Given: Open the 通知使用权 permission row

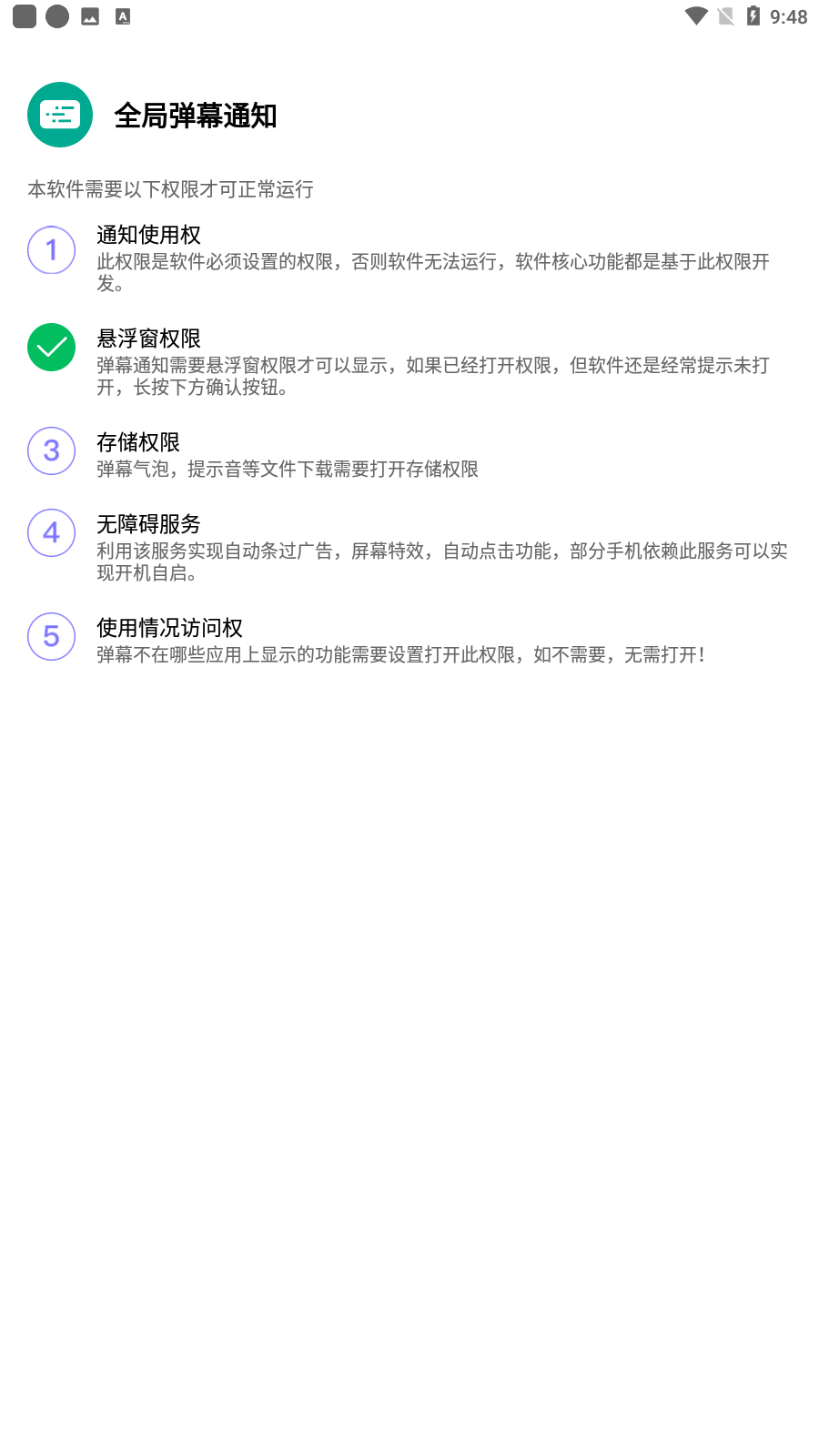Looking at the screenshot, I should [409, 258].
